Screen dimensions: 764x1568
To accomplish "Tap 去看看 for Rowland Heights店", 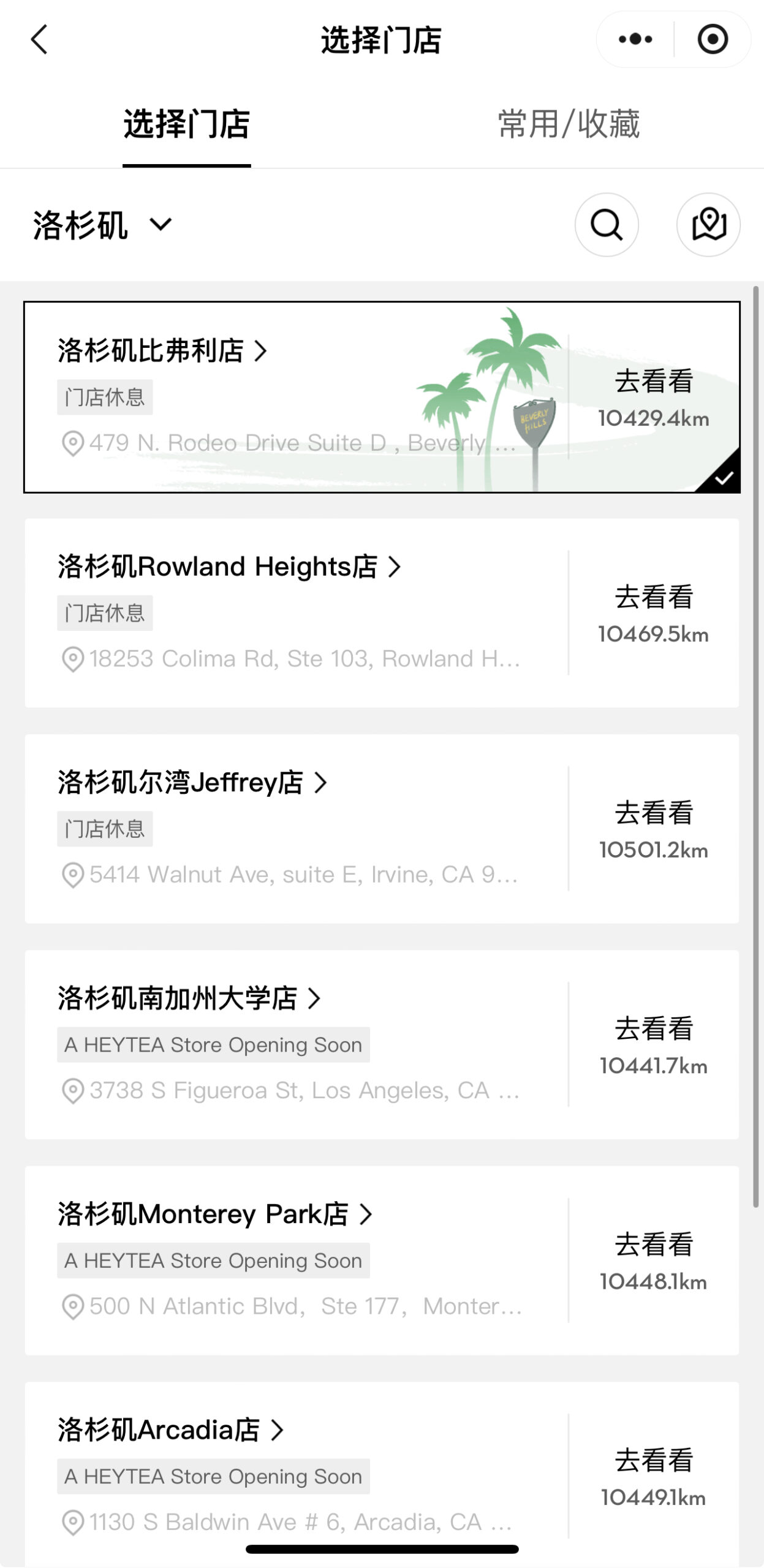I will (x=654, y=612).
